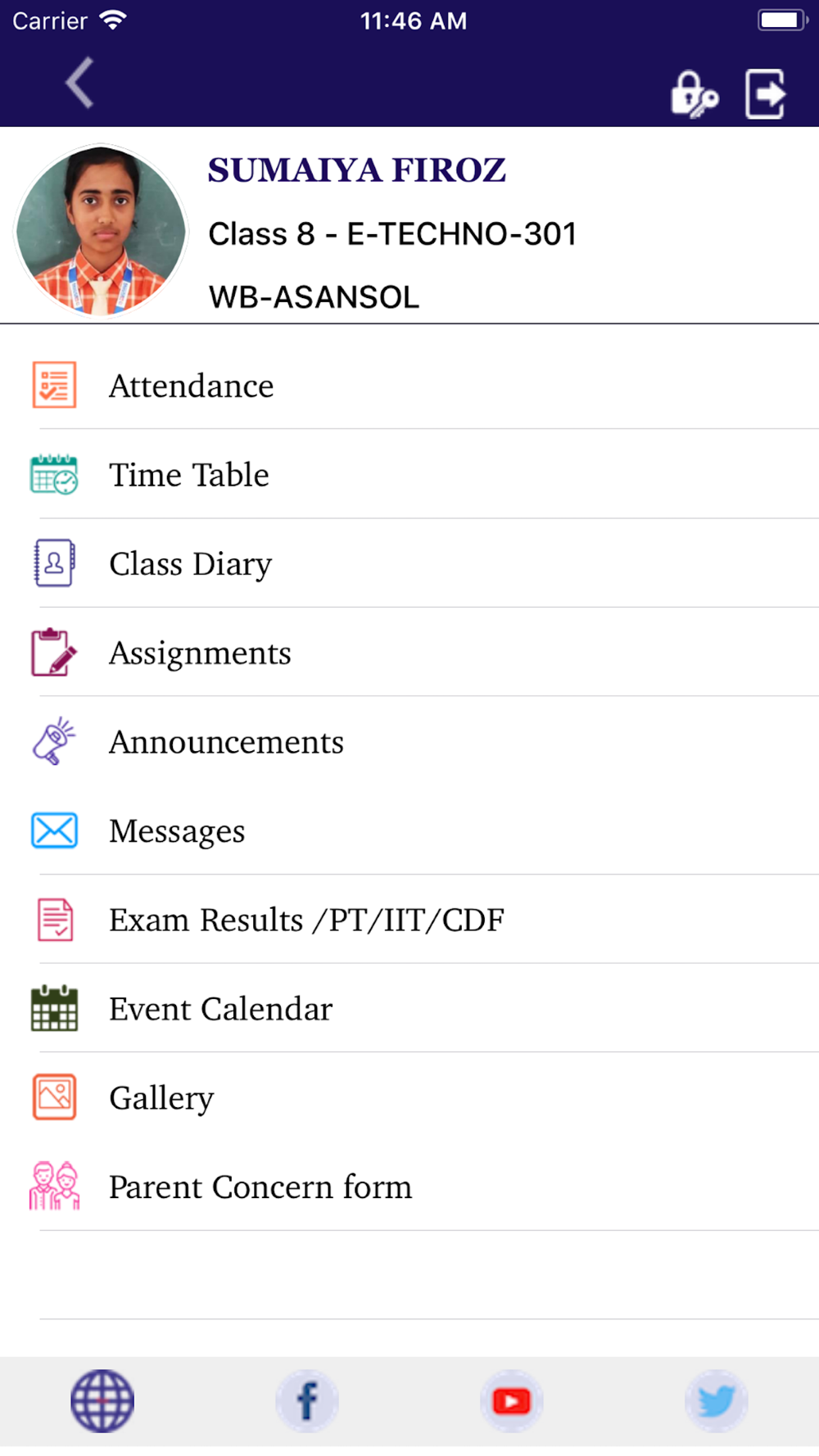Open the YouTube channel
Screen dimensions: 819x1456
(512, 1401)
